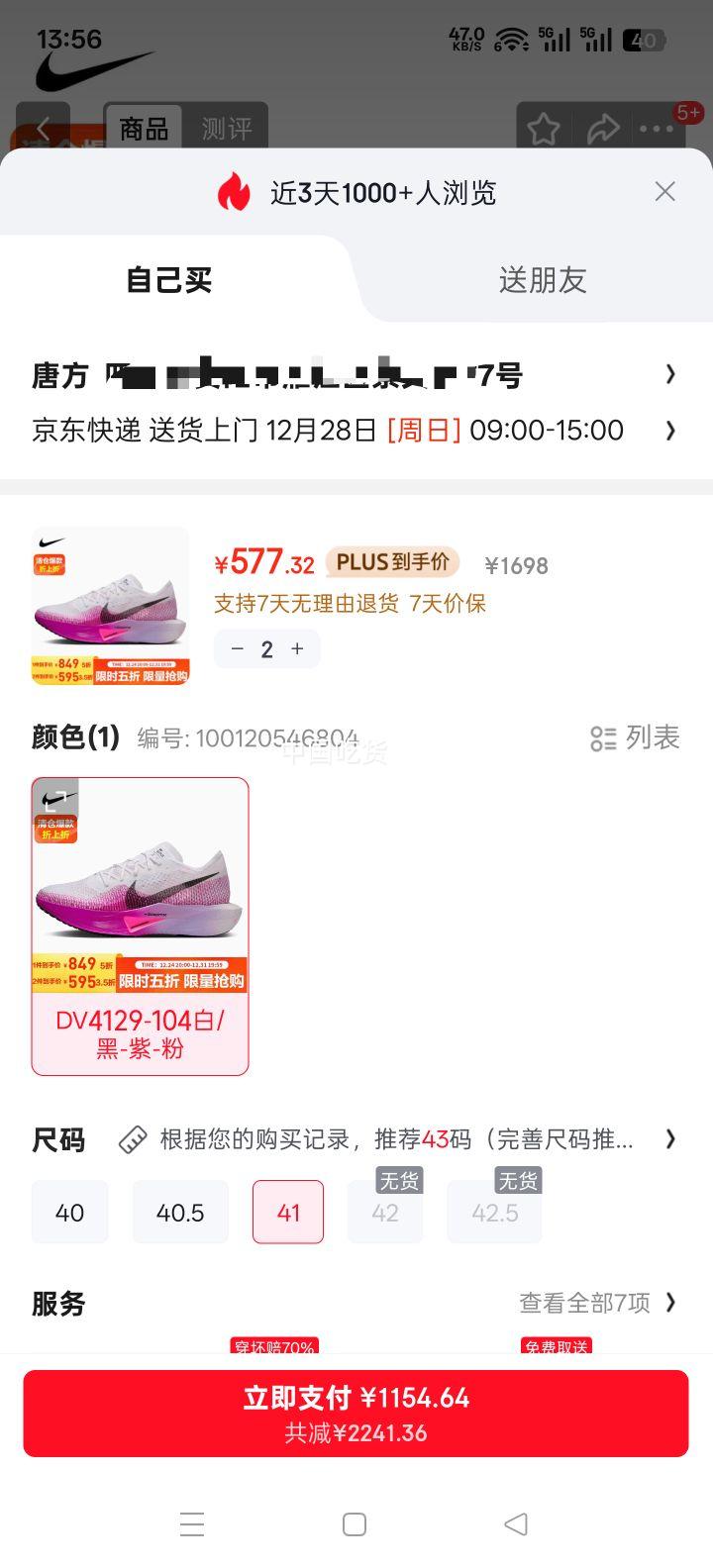Tap the favorite star icon
The image size is (713, 1568).
click(543, 129)
